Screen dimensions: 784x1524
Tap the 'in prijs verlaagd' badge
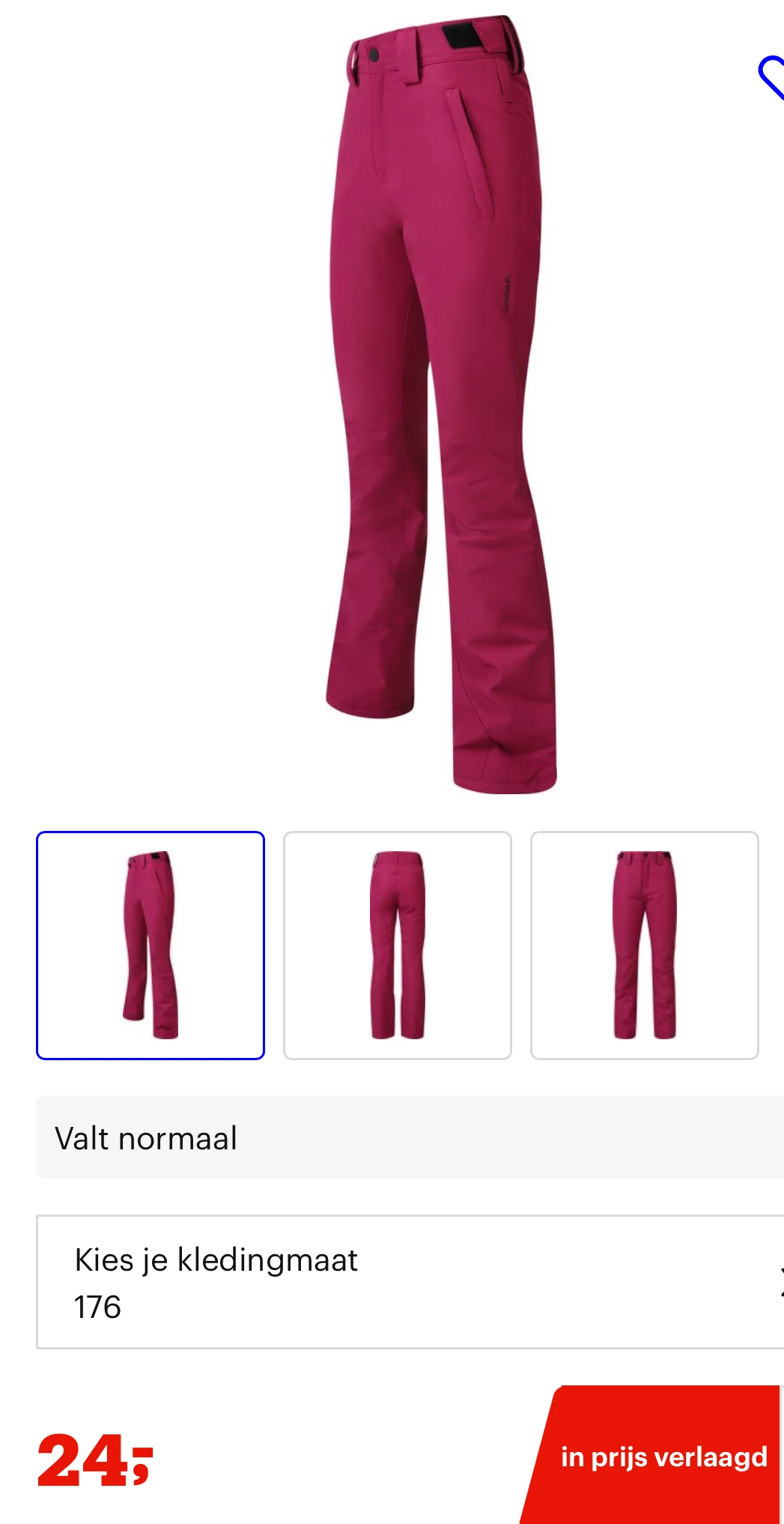(663, 1457)
